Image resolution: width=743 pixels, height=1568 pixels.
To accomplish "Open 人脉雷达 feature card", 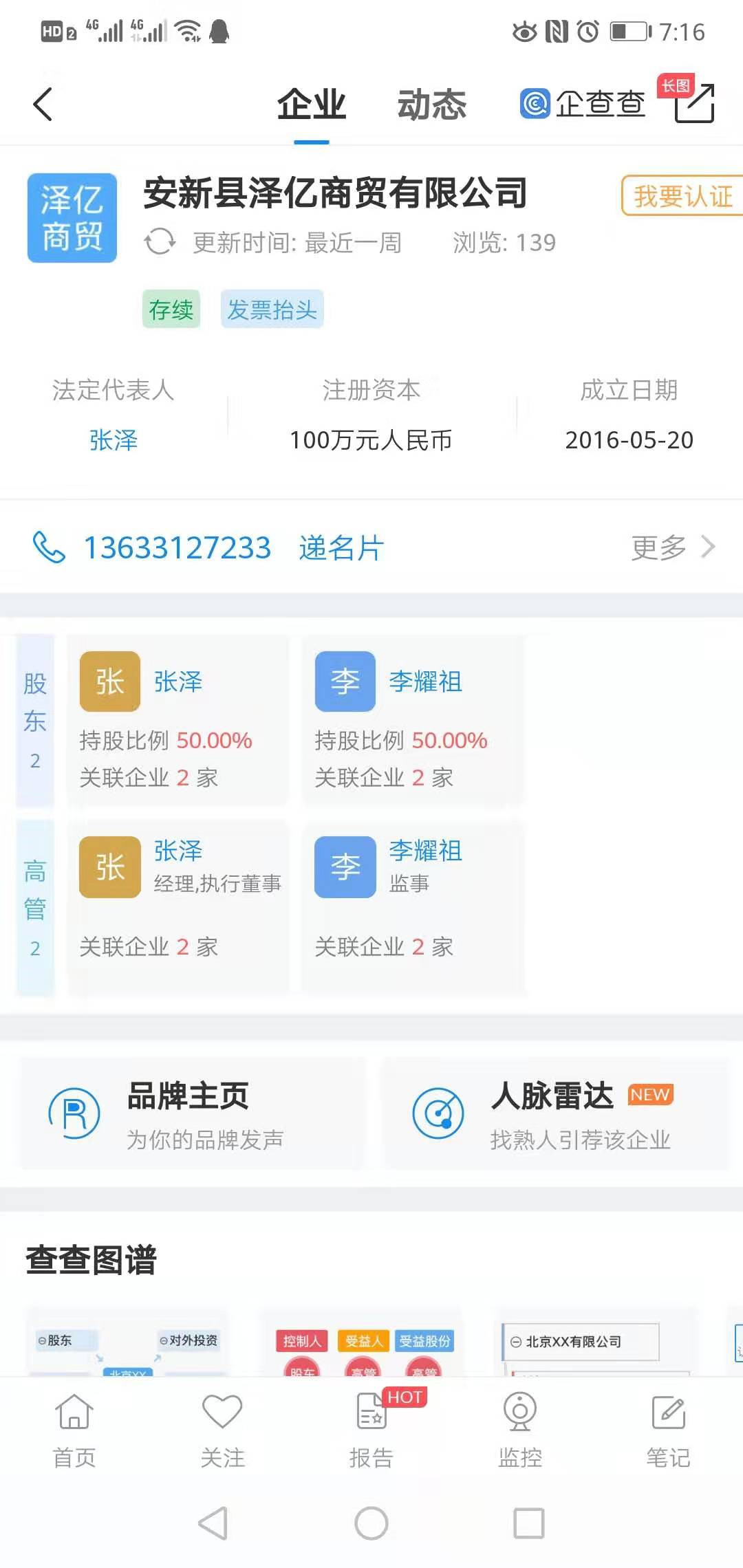I will 554,1113.
